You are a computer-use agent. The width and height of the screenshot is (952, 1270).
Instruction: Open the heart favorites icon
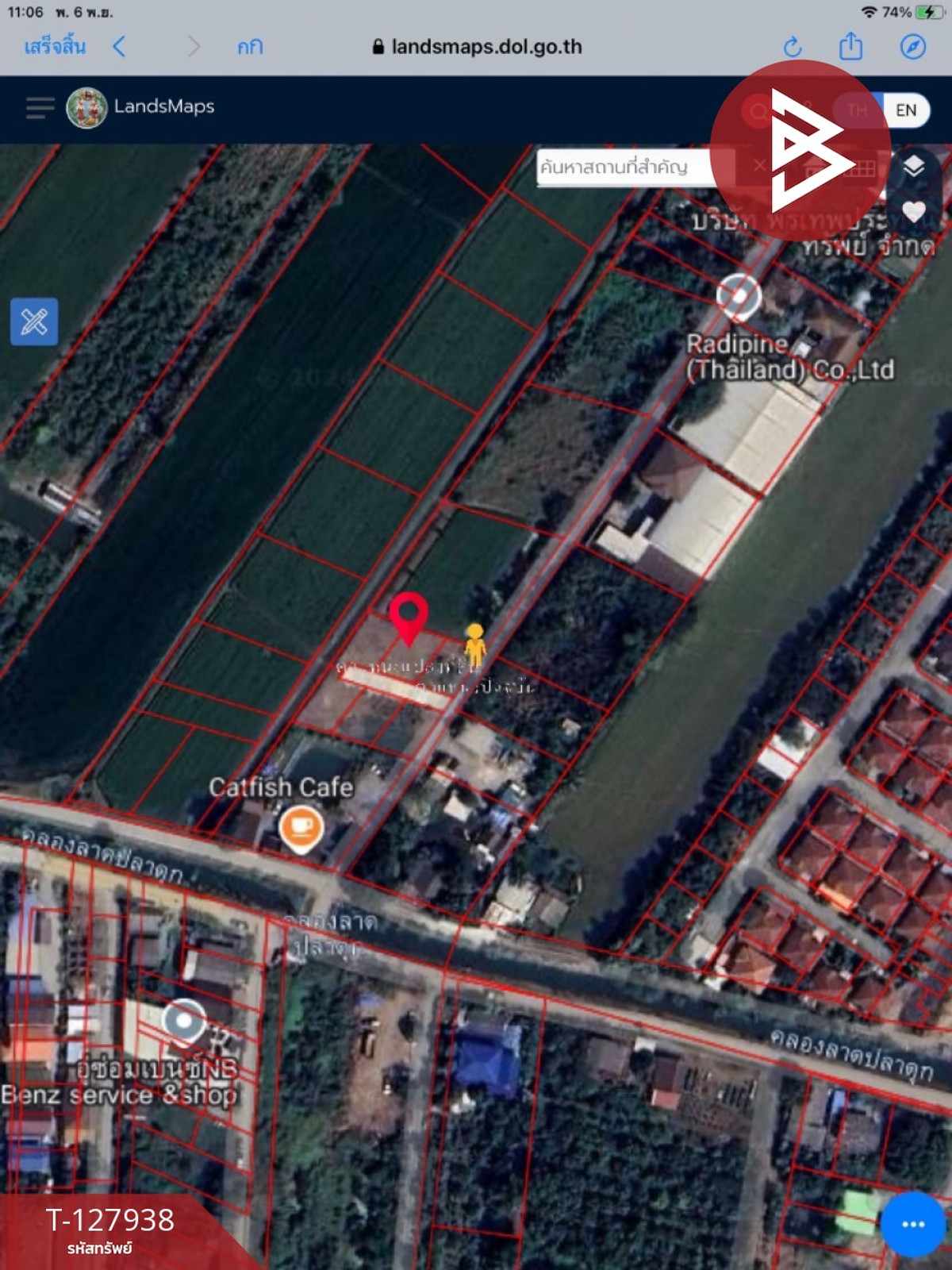[914, 212]
